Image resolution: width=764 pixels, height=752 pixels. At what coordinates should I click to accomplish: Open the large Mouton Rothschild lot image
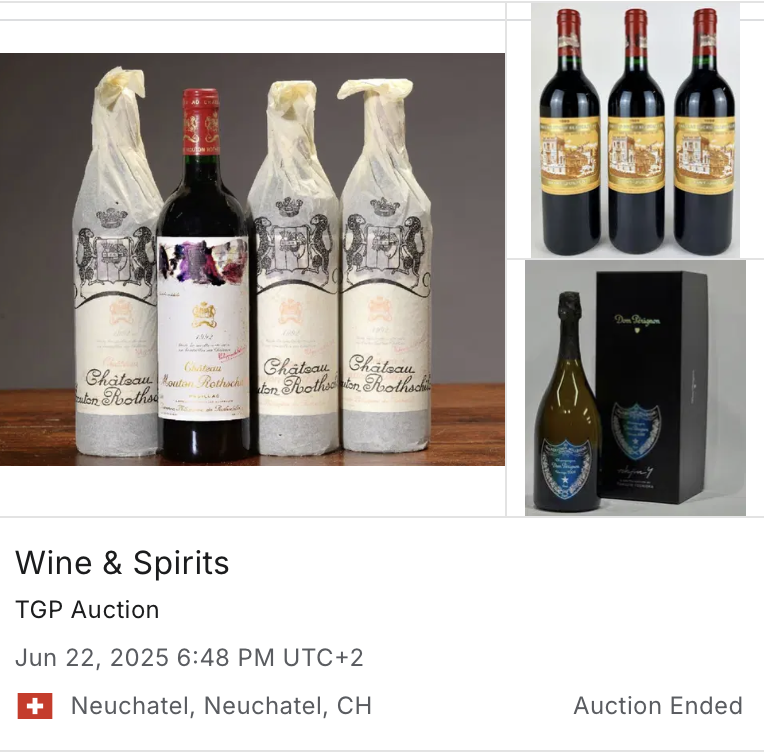252,259
